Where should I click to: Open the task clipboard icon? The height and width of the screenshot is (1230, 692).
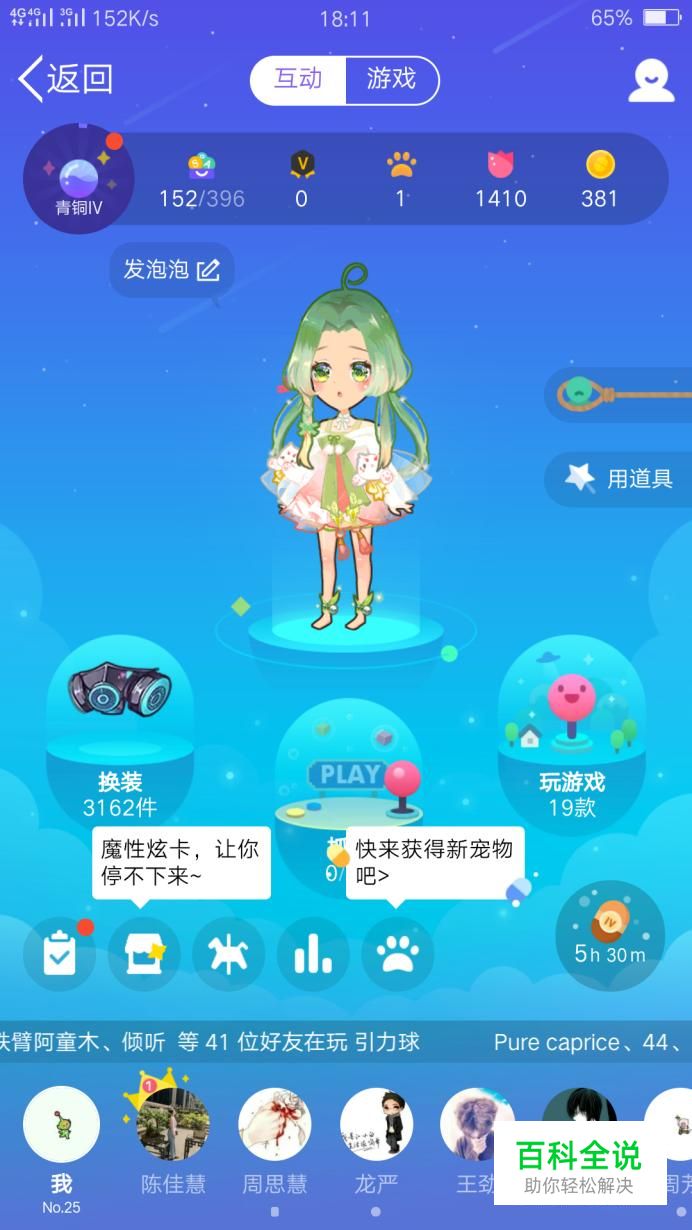coord(60,955)
